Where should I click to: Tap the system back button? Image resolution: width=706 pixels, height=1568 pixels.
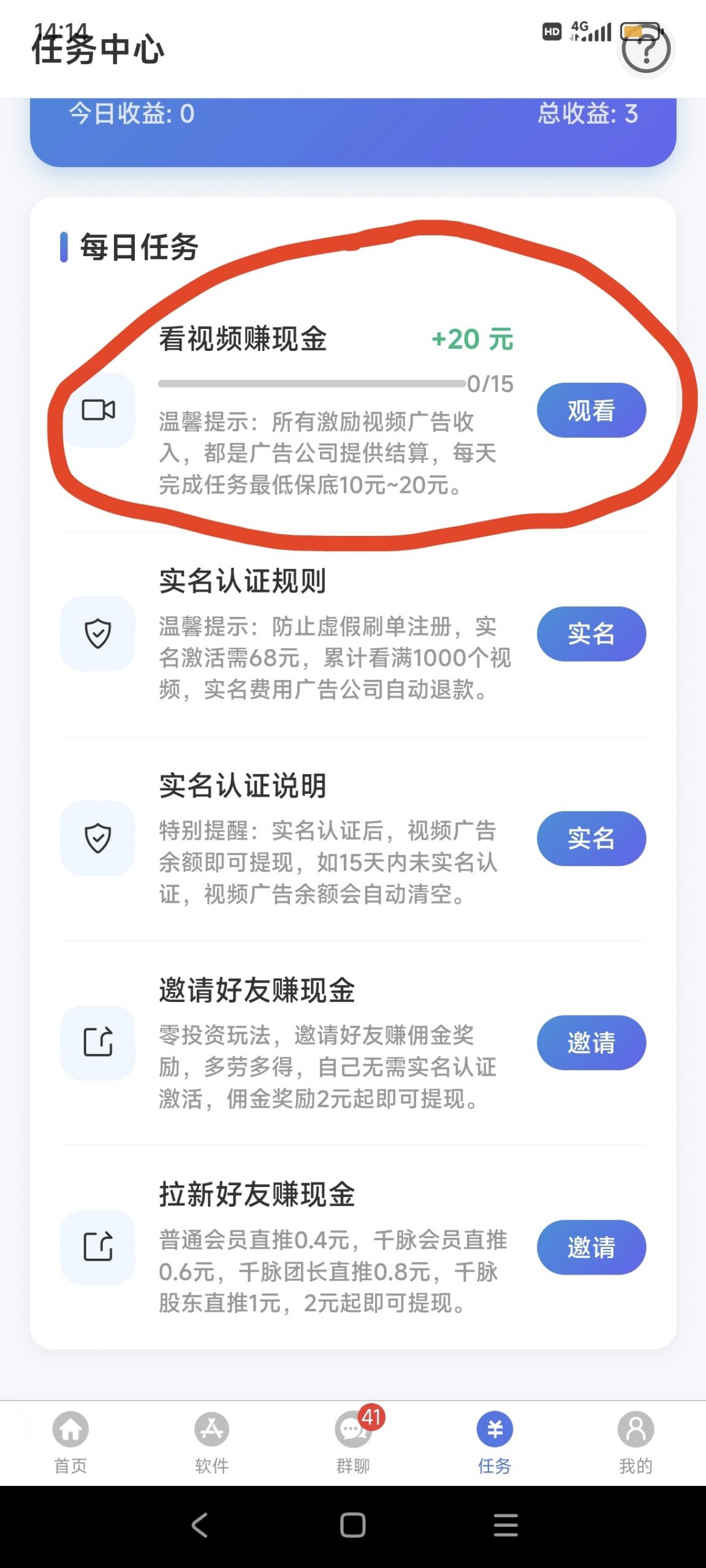(x=200, y=1525)
